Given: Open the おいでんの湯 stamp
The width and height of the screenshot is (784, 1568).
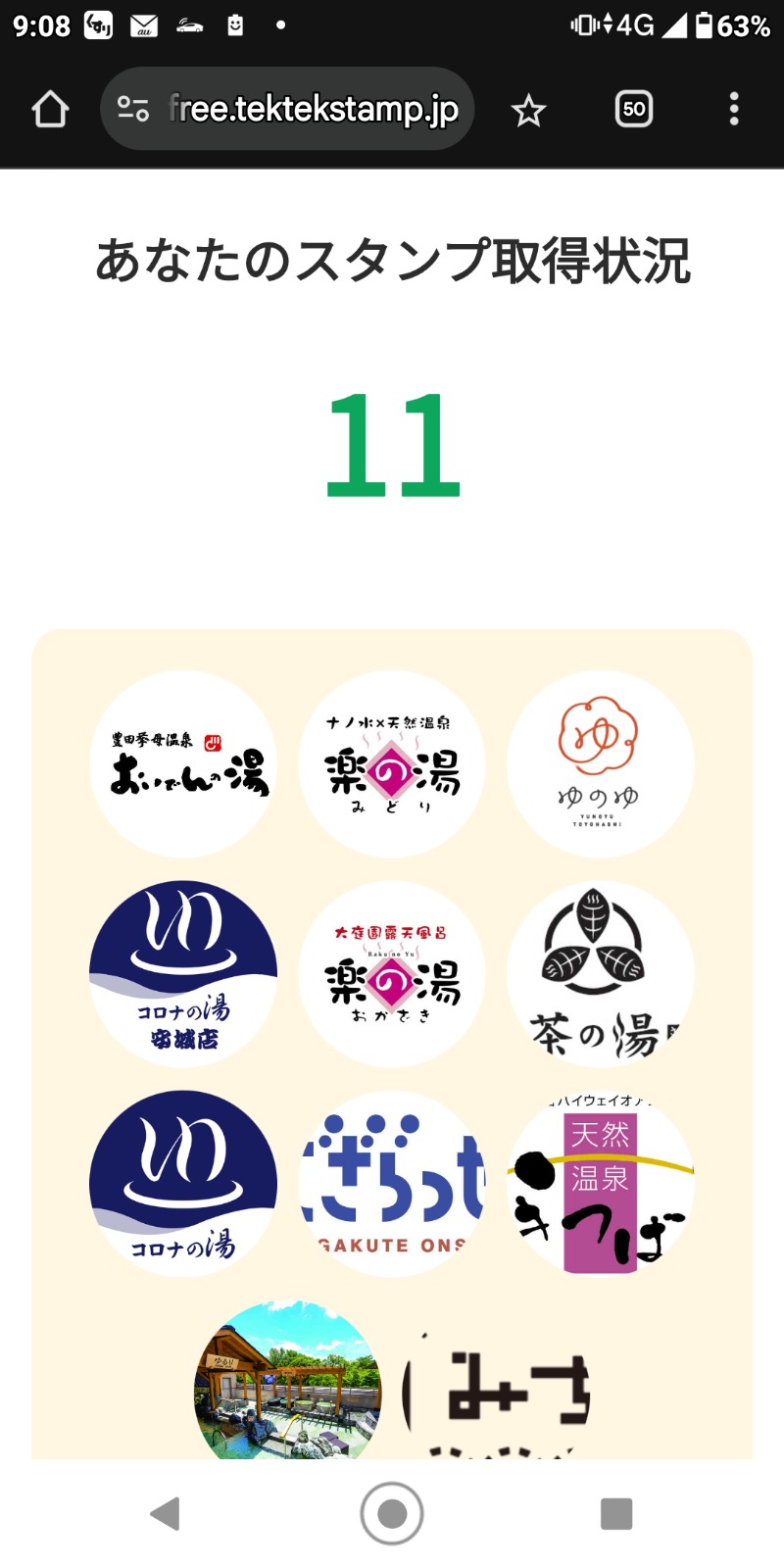Looking at the screenshot, I should (183, 763).
